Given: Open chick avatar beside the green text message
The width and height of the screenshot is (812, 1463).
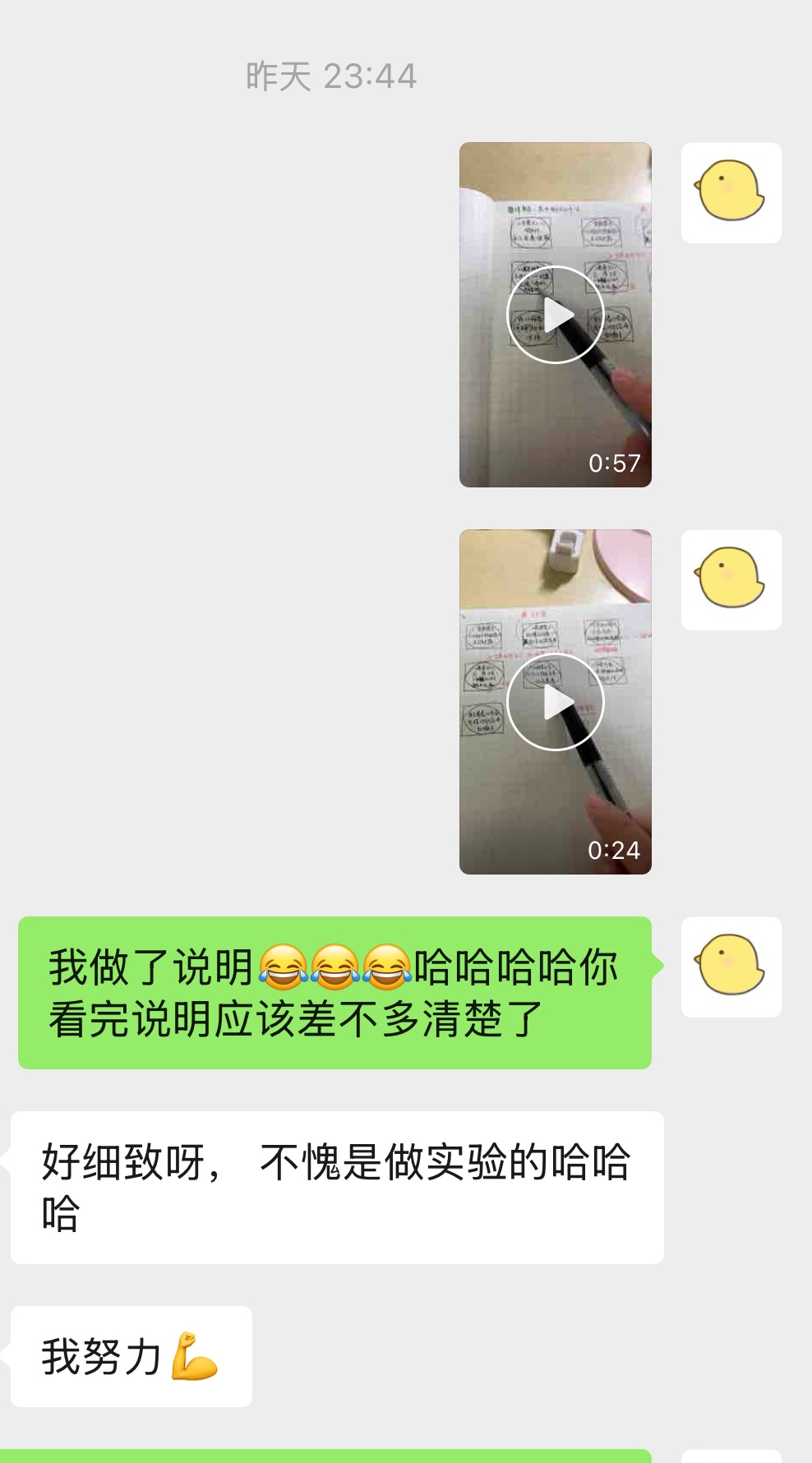Looking at the screenshot, I should point(731,967).
